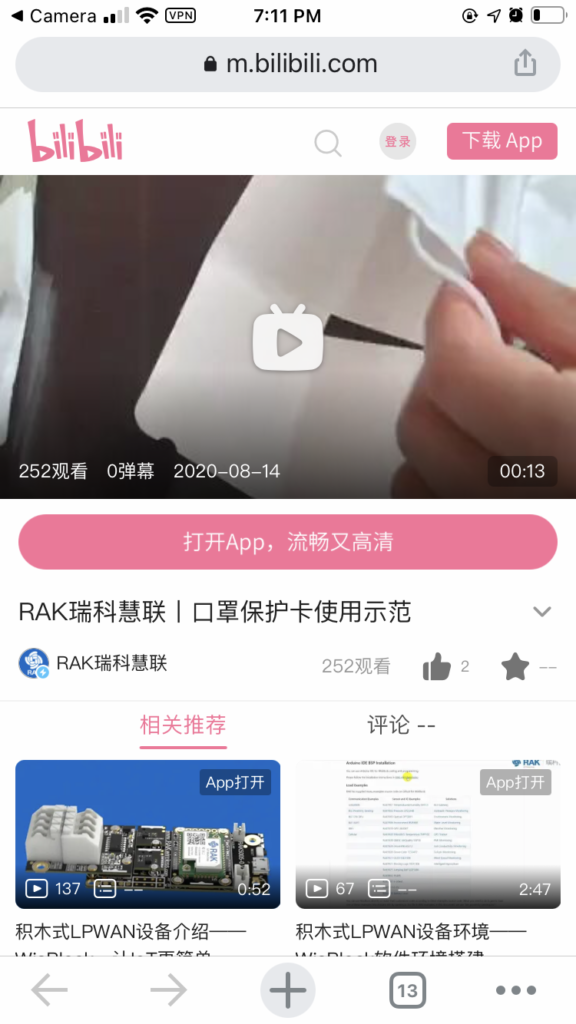Image resolution: width=576 pixels, height=1024 pixels.
Task: Open the browser overflow menu
Action: pyautogui.click(x=516, y=991)
